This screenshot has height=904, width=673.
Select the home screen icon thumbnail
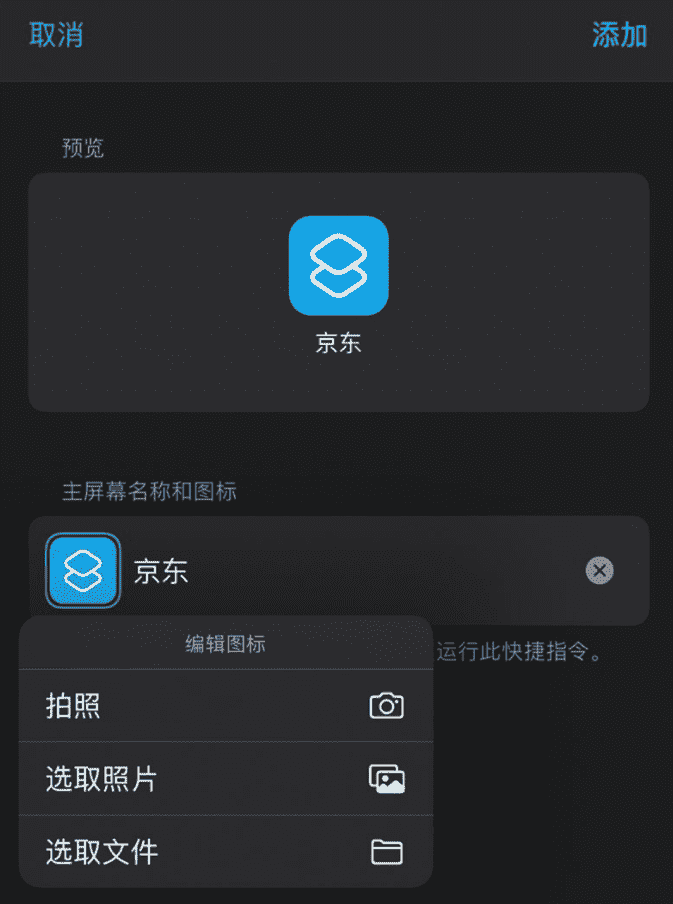83,571
